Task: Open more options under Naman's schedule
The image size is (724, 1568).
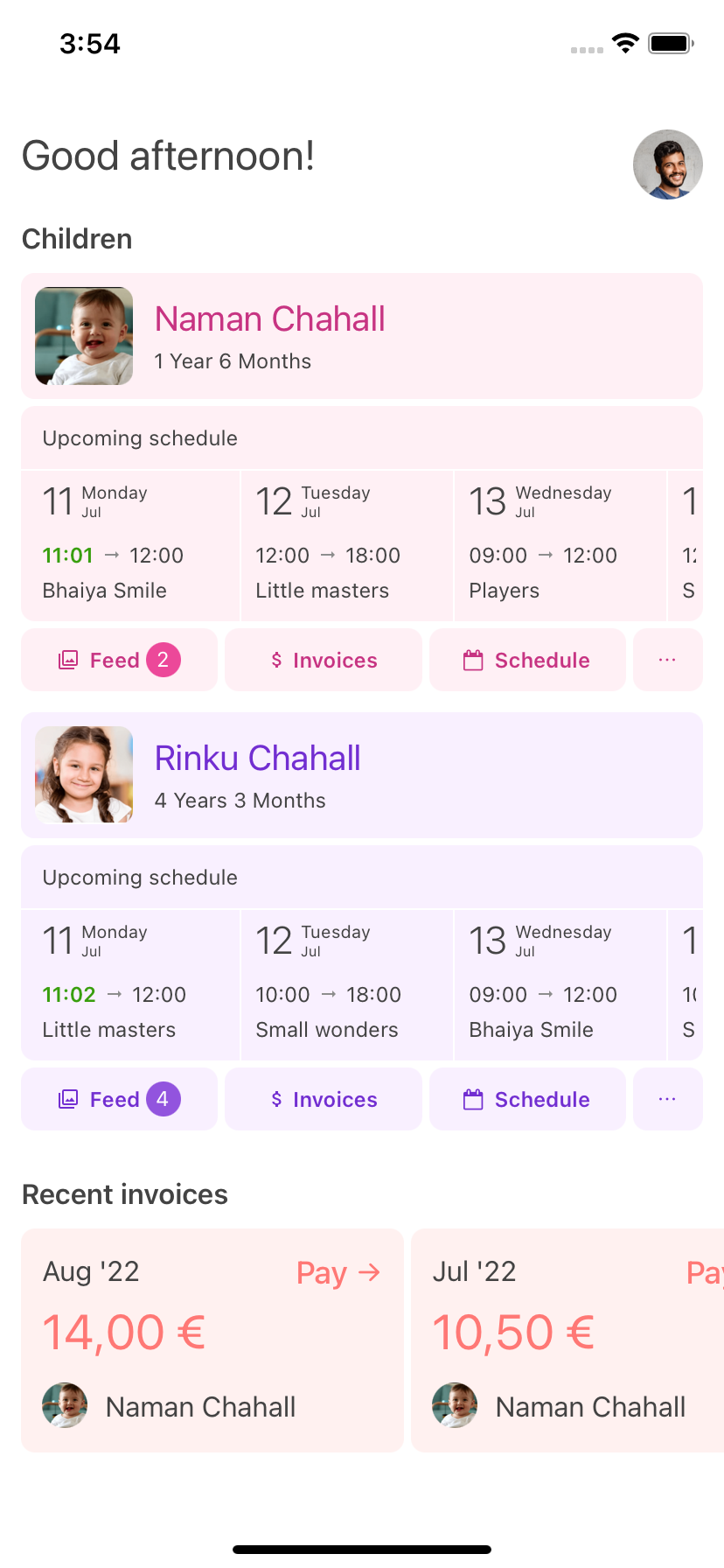Action: (668, 660)
